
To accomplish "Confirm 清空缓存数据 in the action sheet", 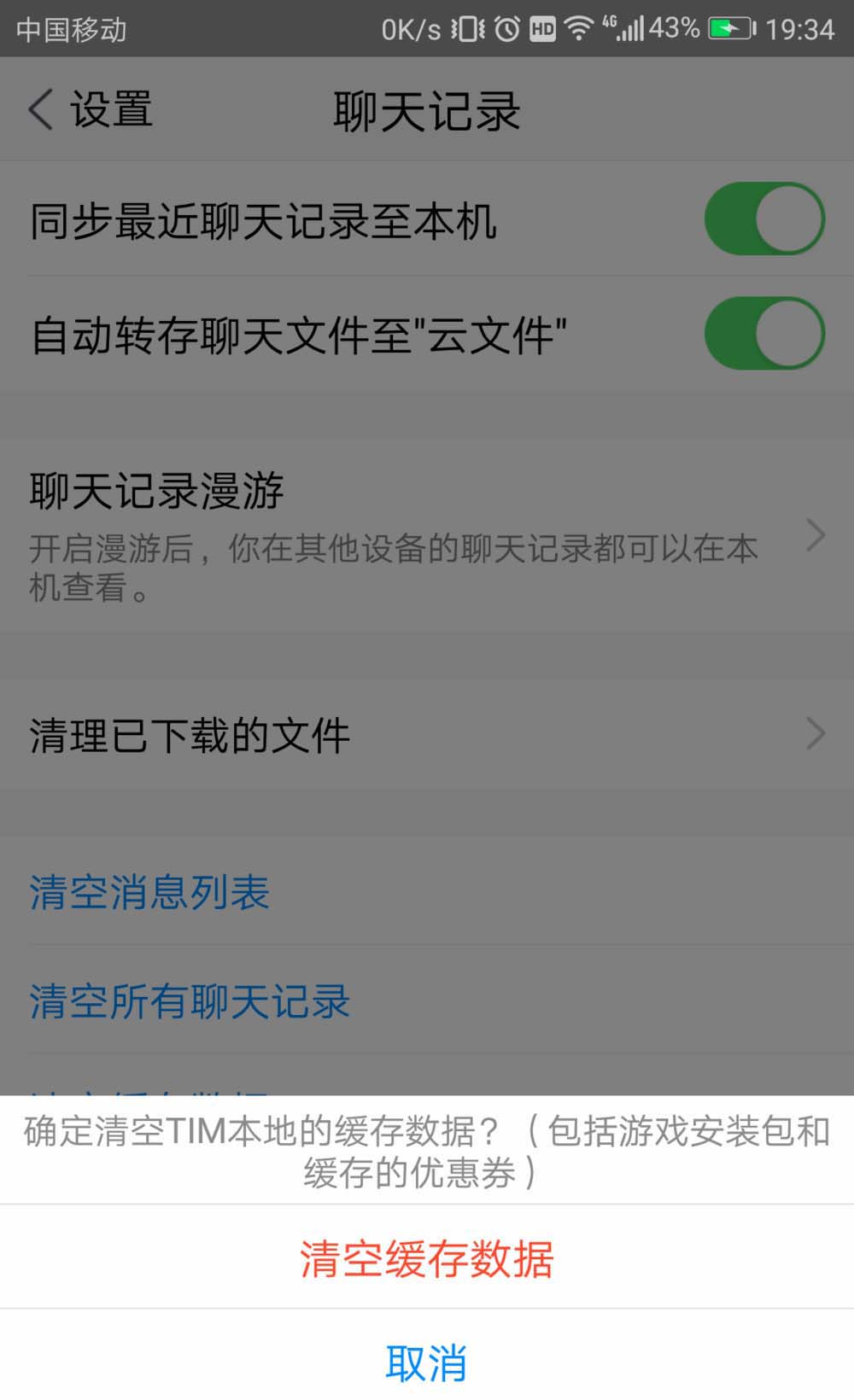I will pos(426,1258).
